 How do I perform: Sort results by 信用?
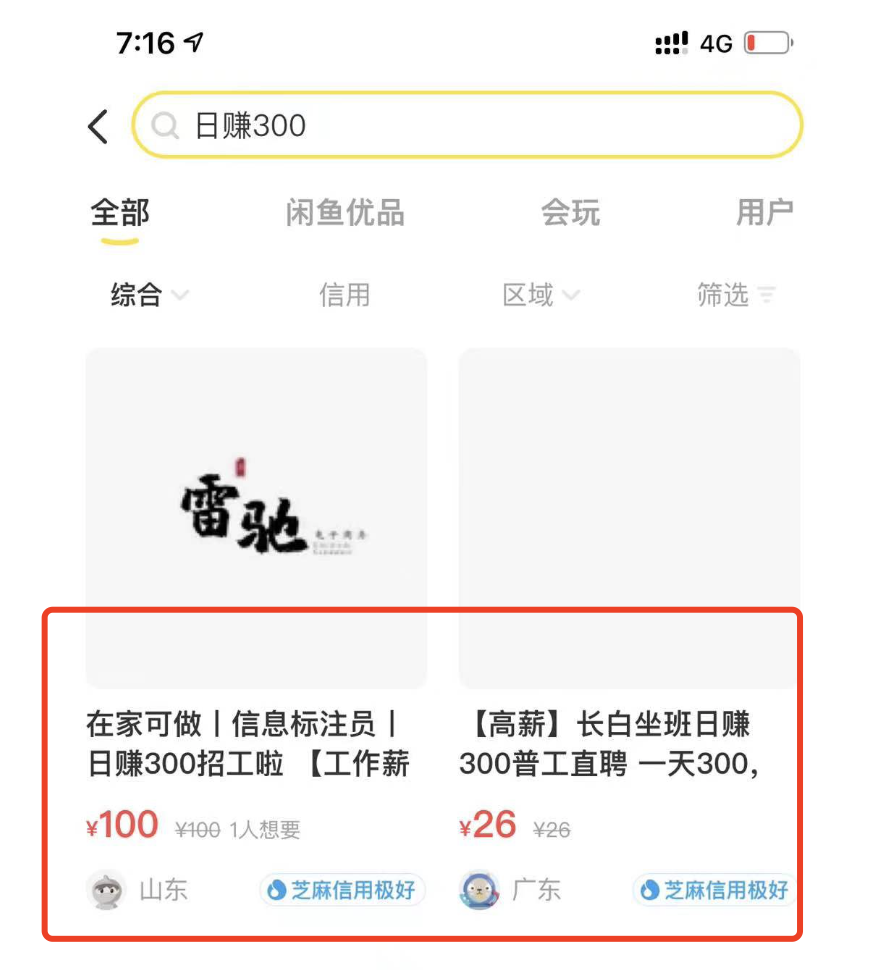(345, 295)
